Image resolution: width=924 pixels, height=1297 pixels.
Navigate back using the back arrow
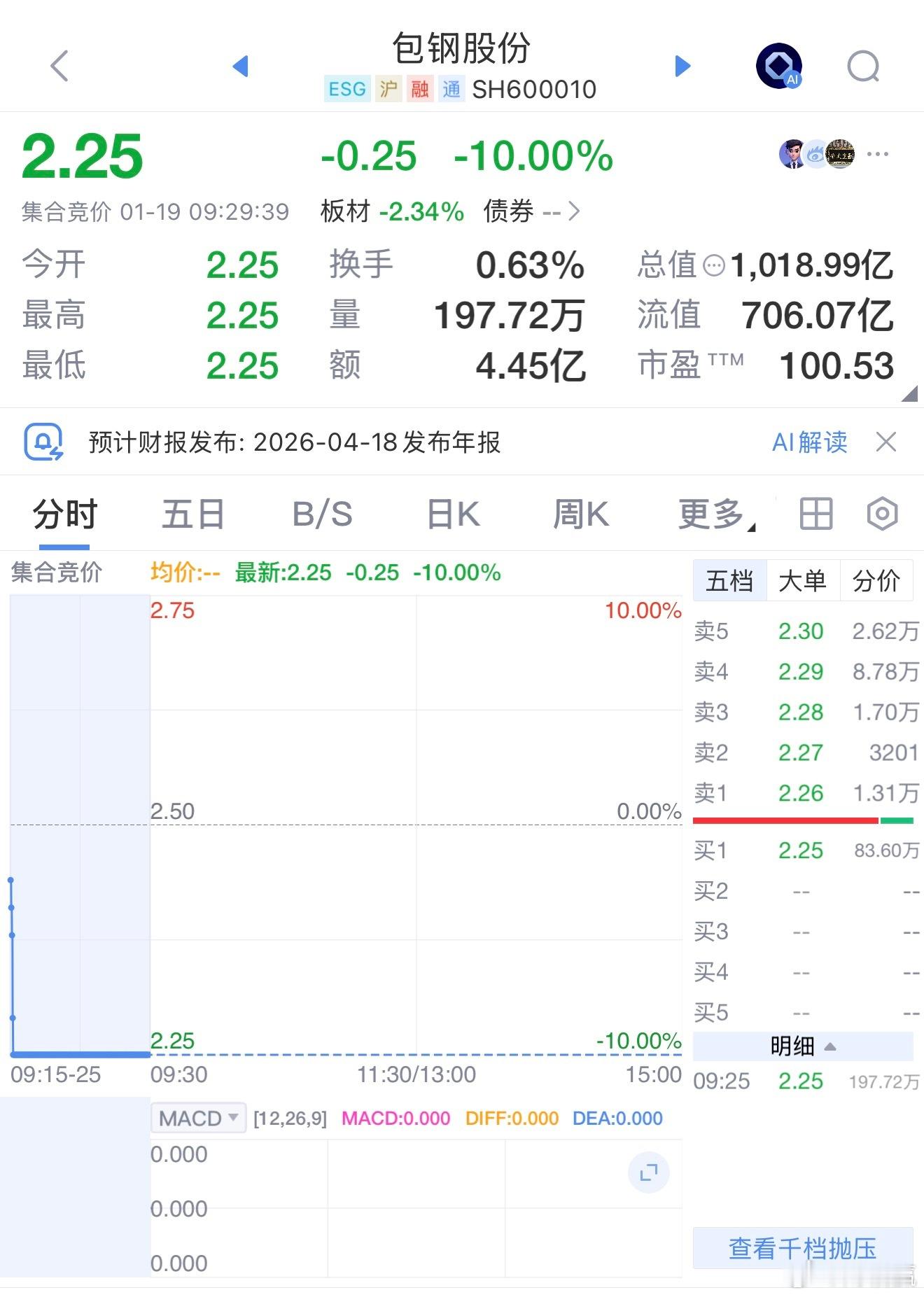[59, 66]
